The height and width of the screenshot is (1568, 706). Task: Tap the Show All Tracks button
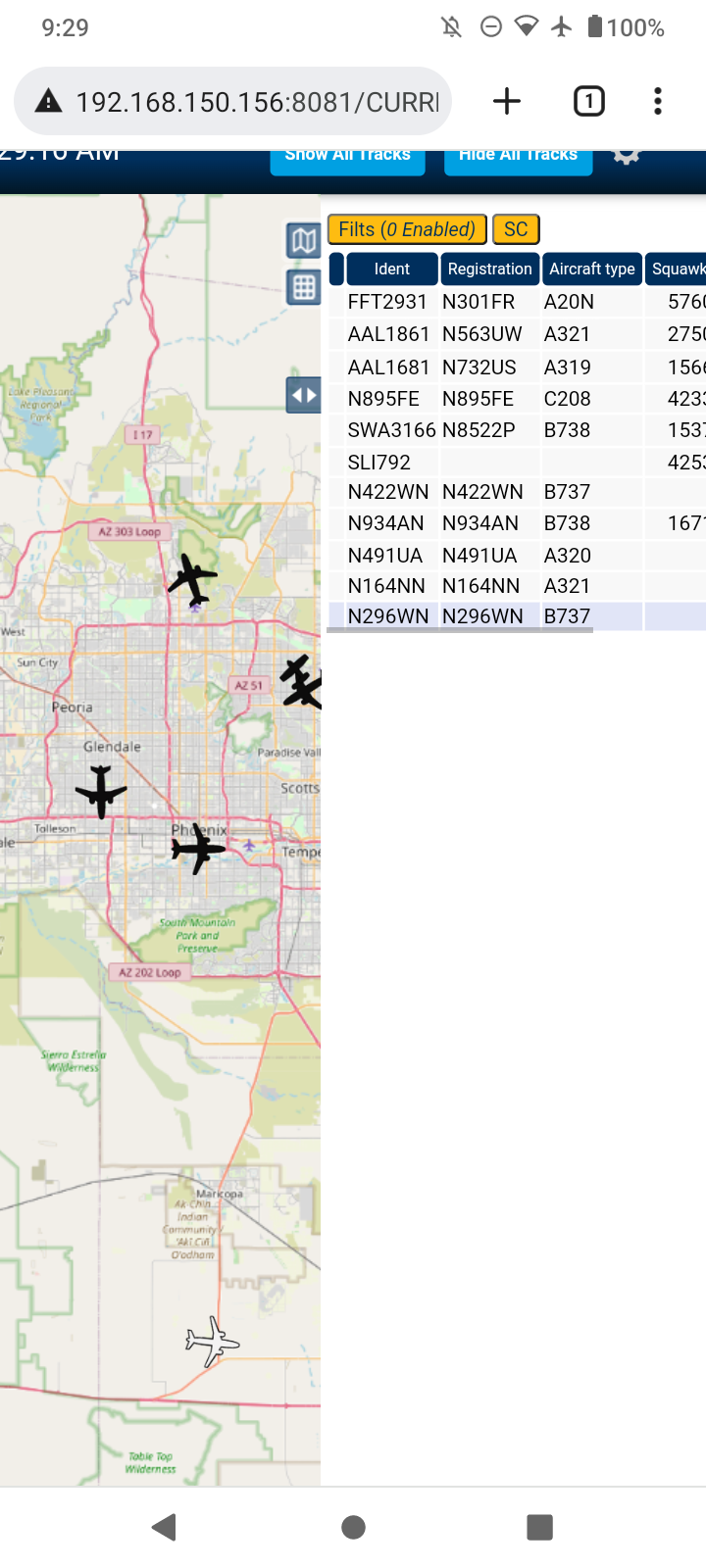click(x=347, y=162)
